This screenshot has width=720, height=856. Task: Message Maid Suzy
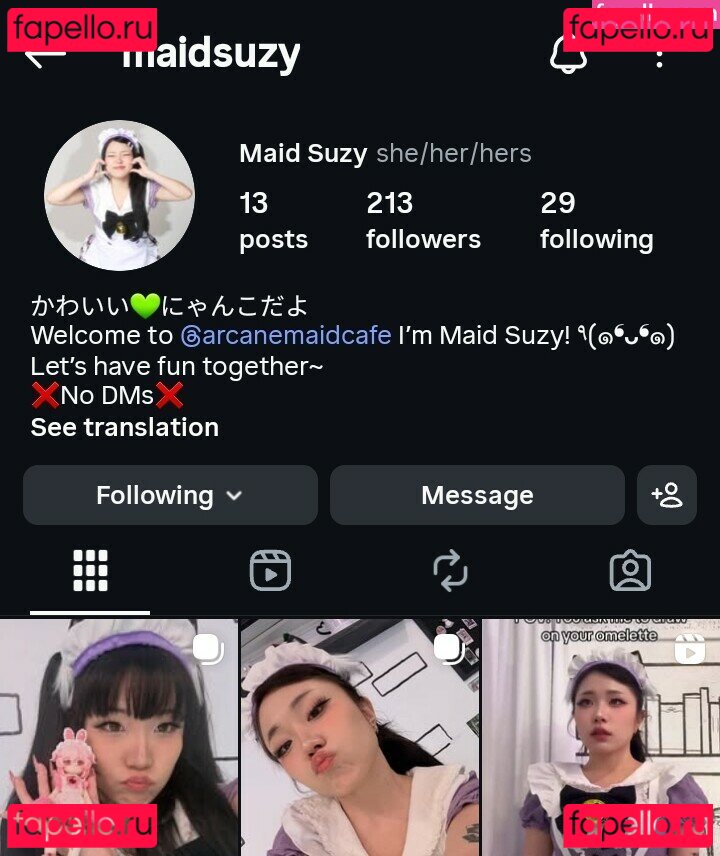[x=477, y=495]
